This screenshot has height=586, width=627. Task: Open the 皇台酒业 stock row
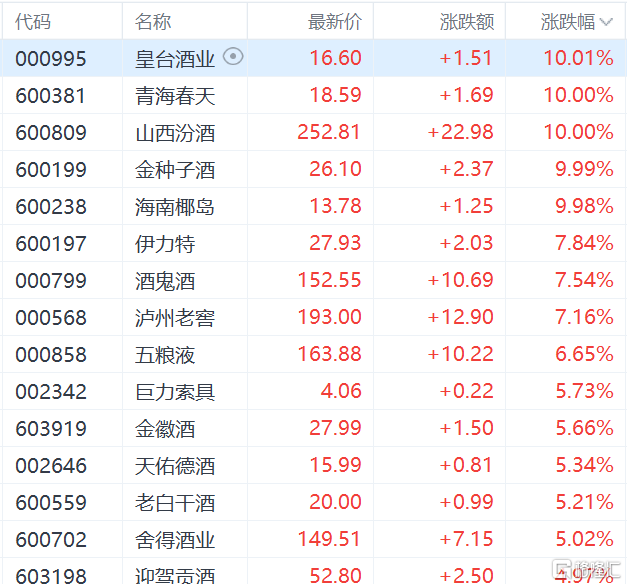175,58
